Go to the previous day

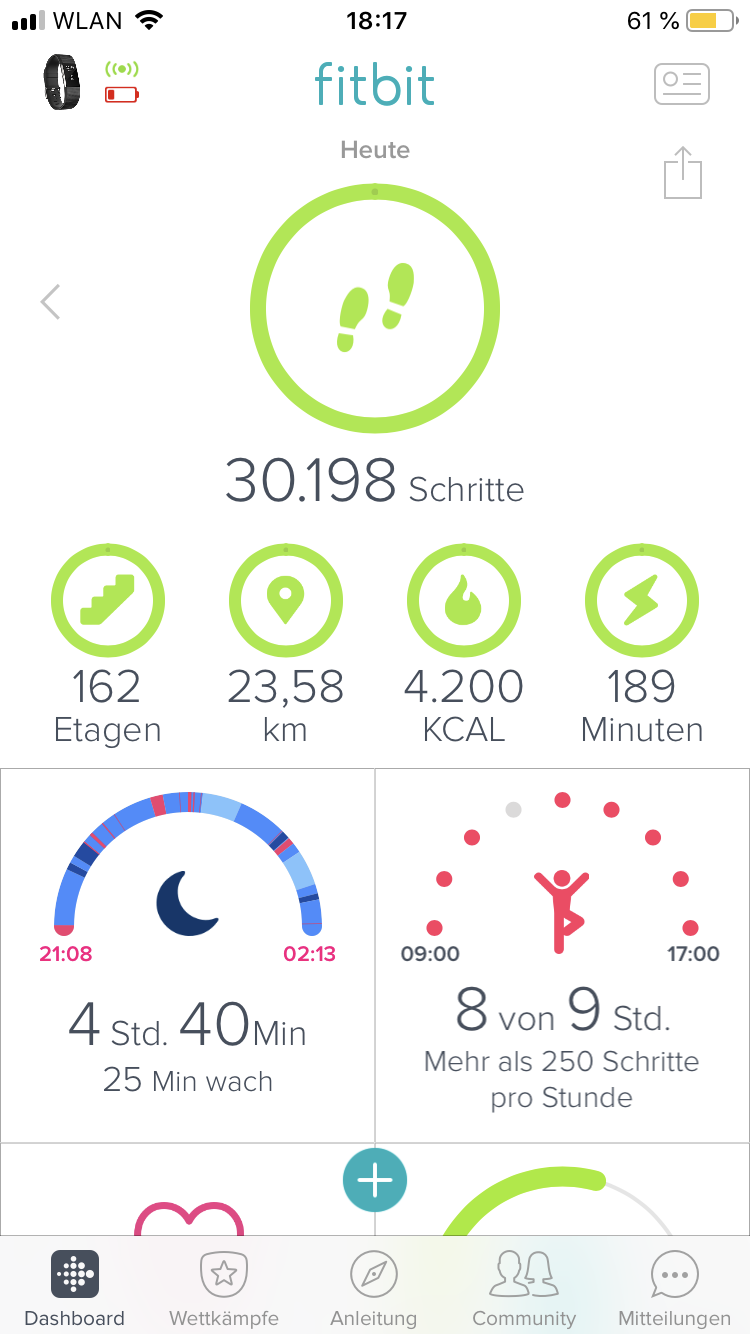click(51, 301)
